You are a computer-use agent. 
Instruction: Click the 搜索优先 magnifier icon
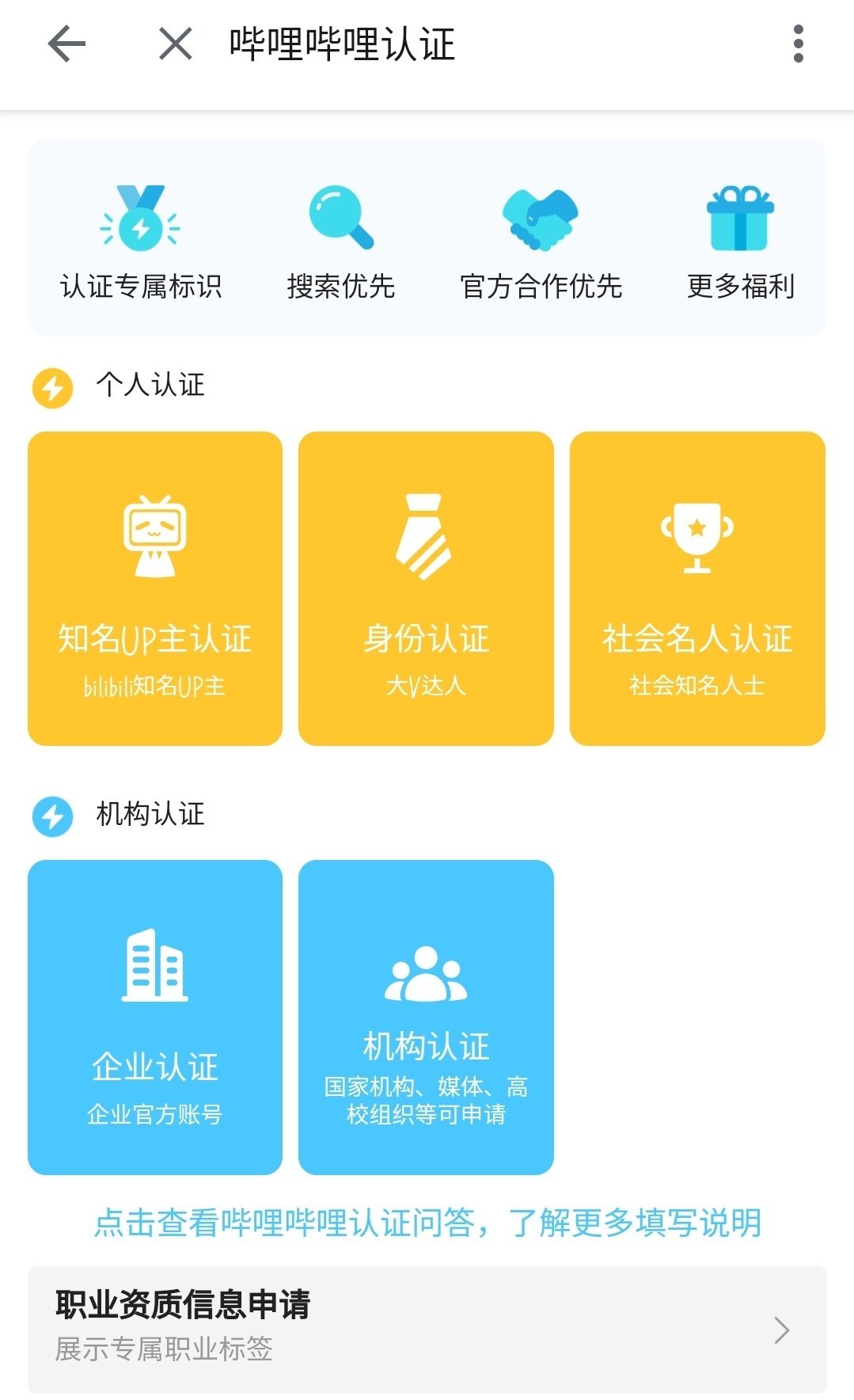[x=340, y=218]
